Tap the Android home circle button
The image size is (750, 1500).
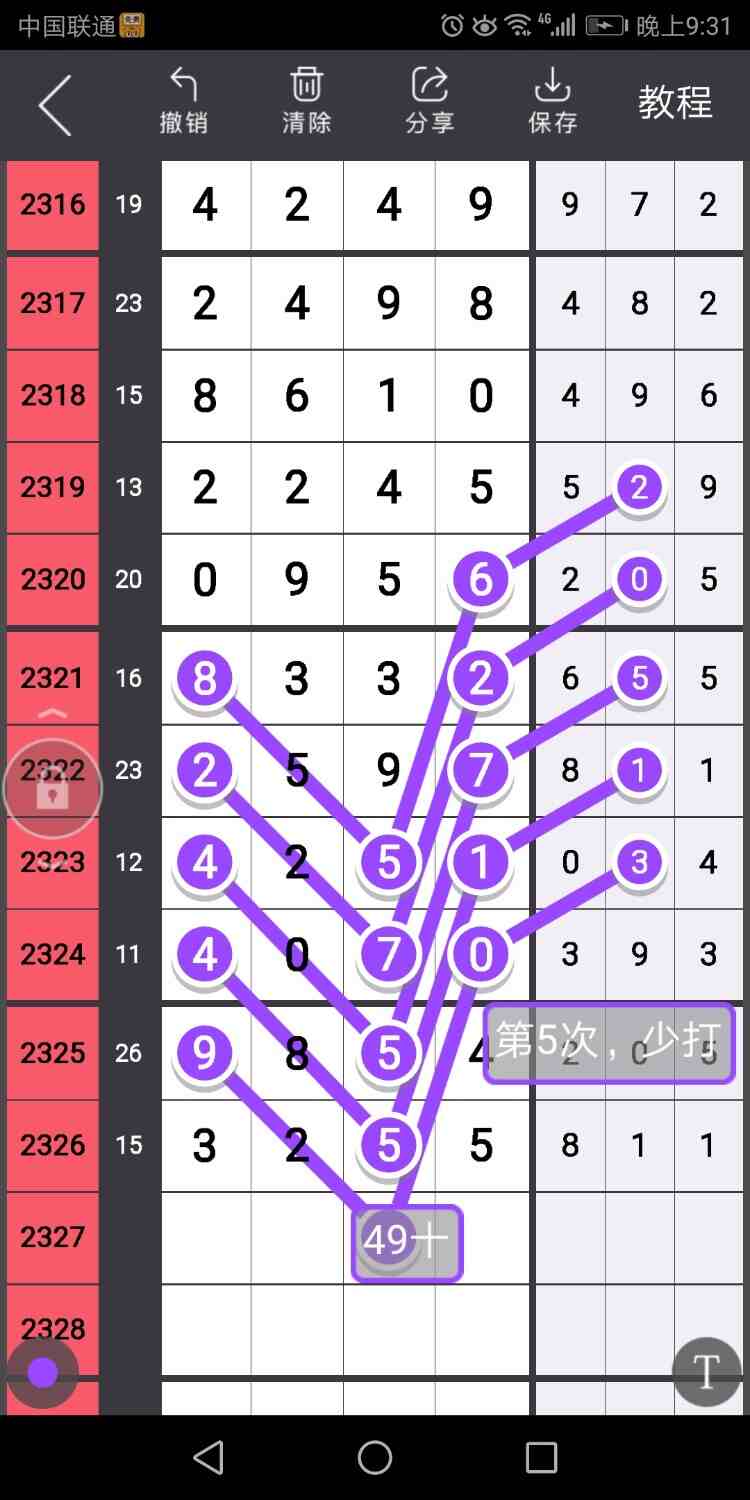[374, 1457]
